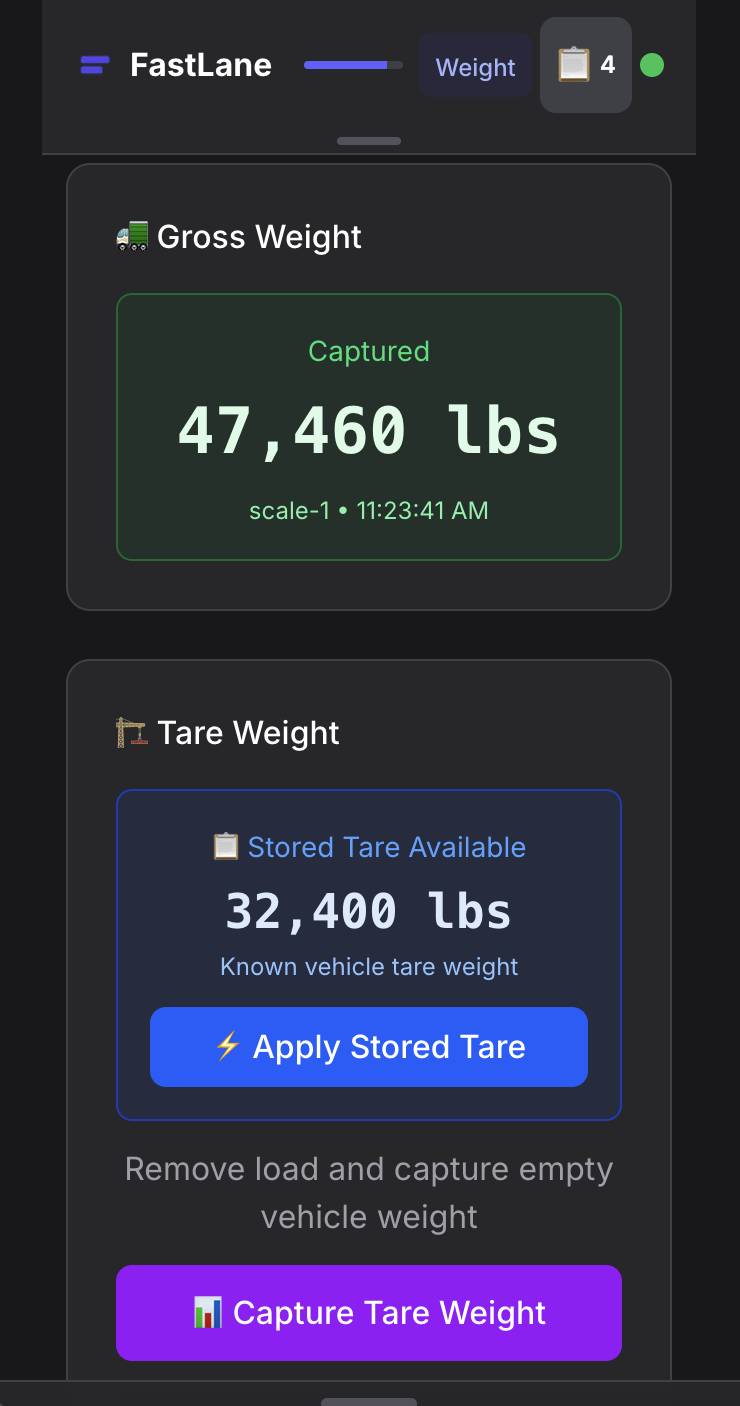Click the purple progress bar in the header
This screenshot has height=1406, width=740.
point(352,64)
